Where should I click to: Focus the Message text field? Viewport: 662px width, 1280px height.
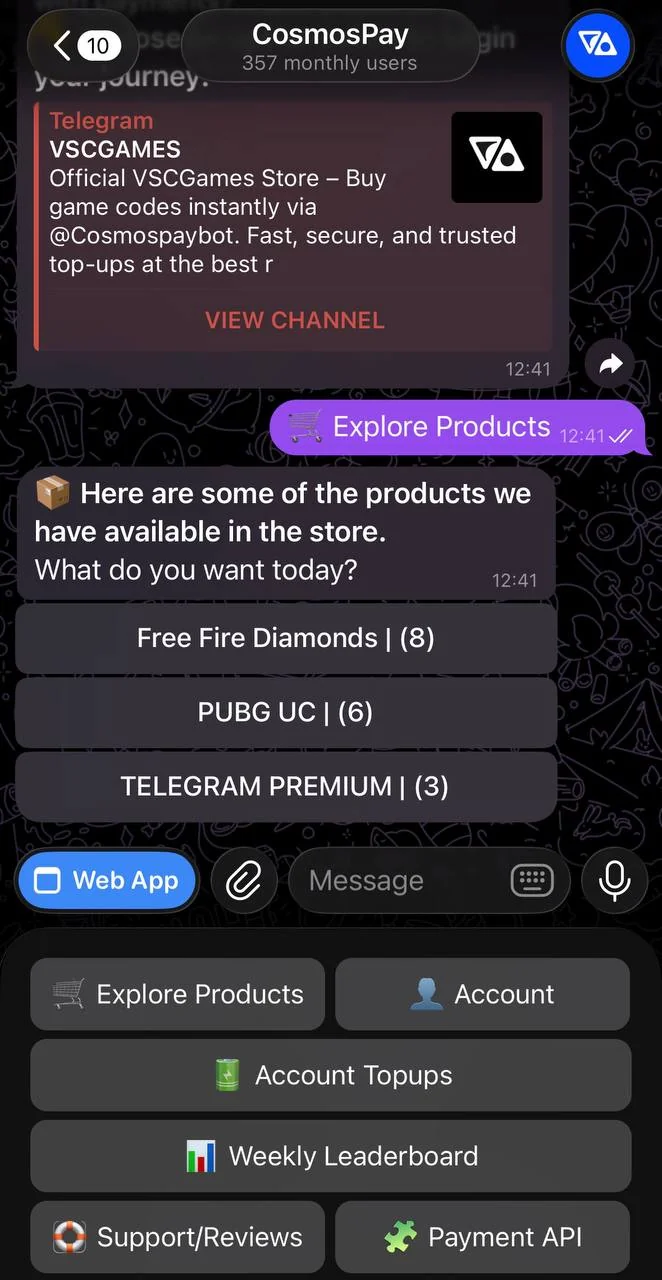click(x=400, y=880)
